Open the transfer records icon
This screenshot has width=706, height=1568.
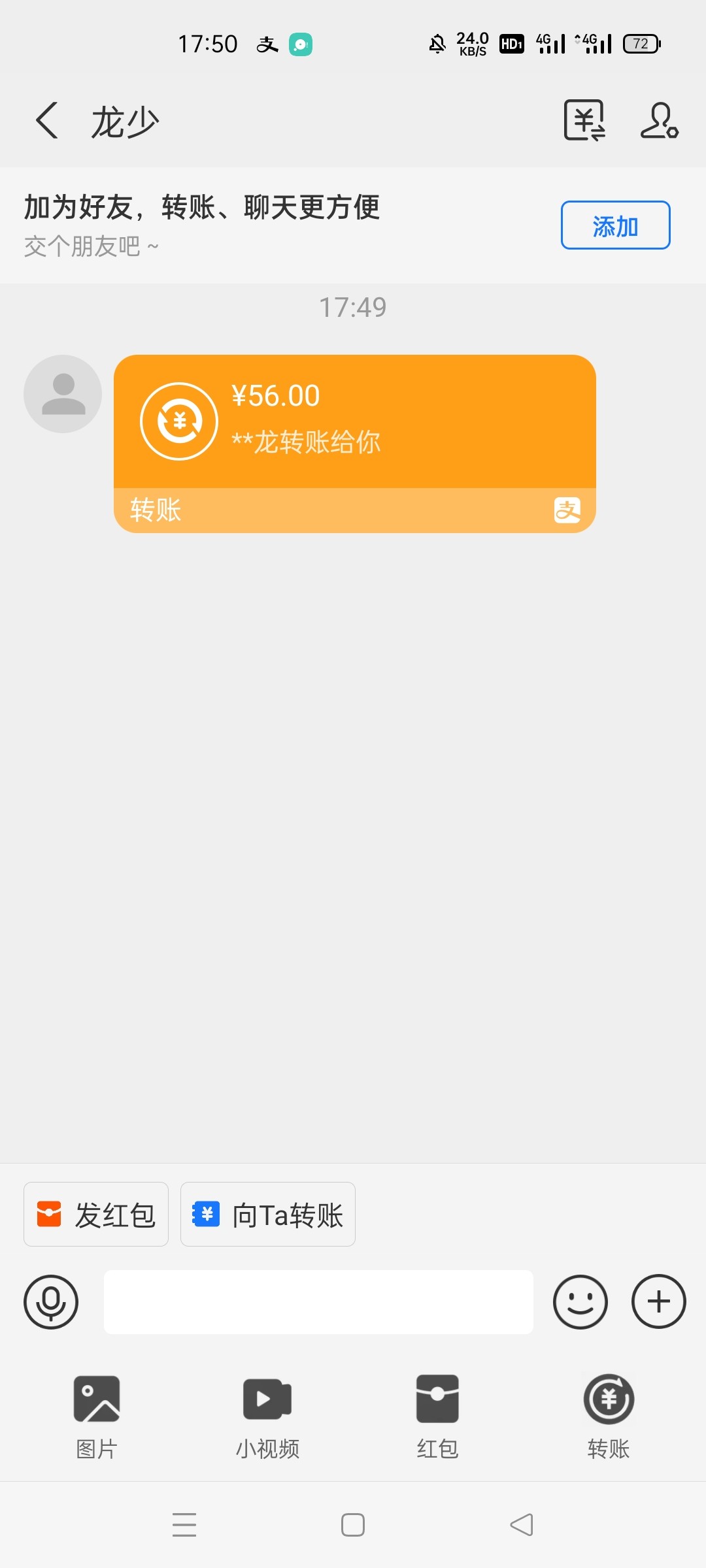(584, 121)
